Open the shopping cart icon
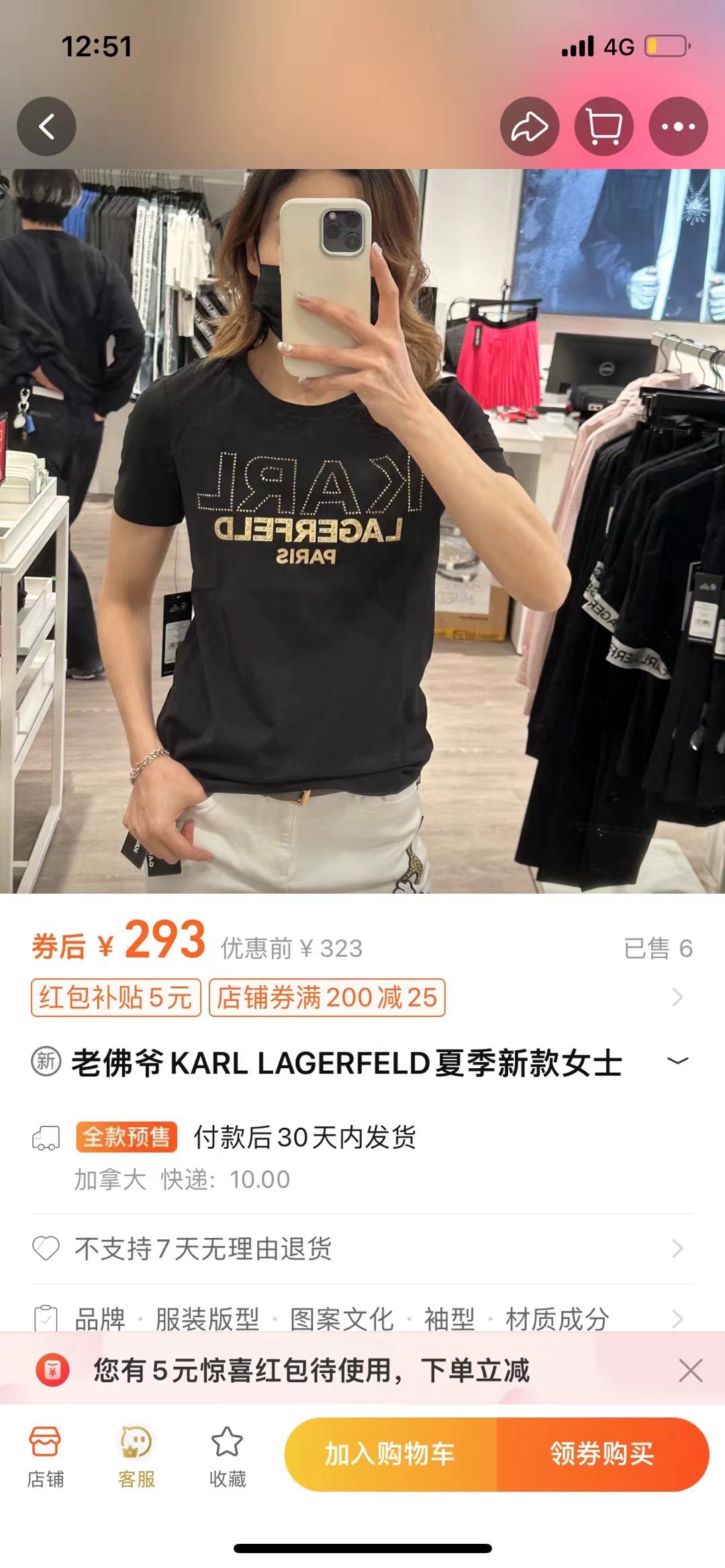The image size is (725, 1568). click(604, 126)
